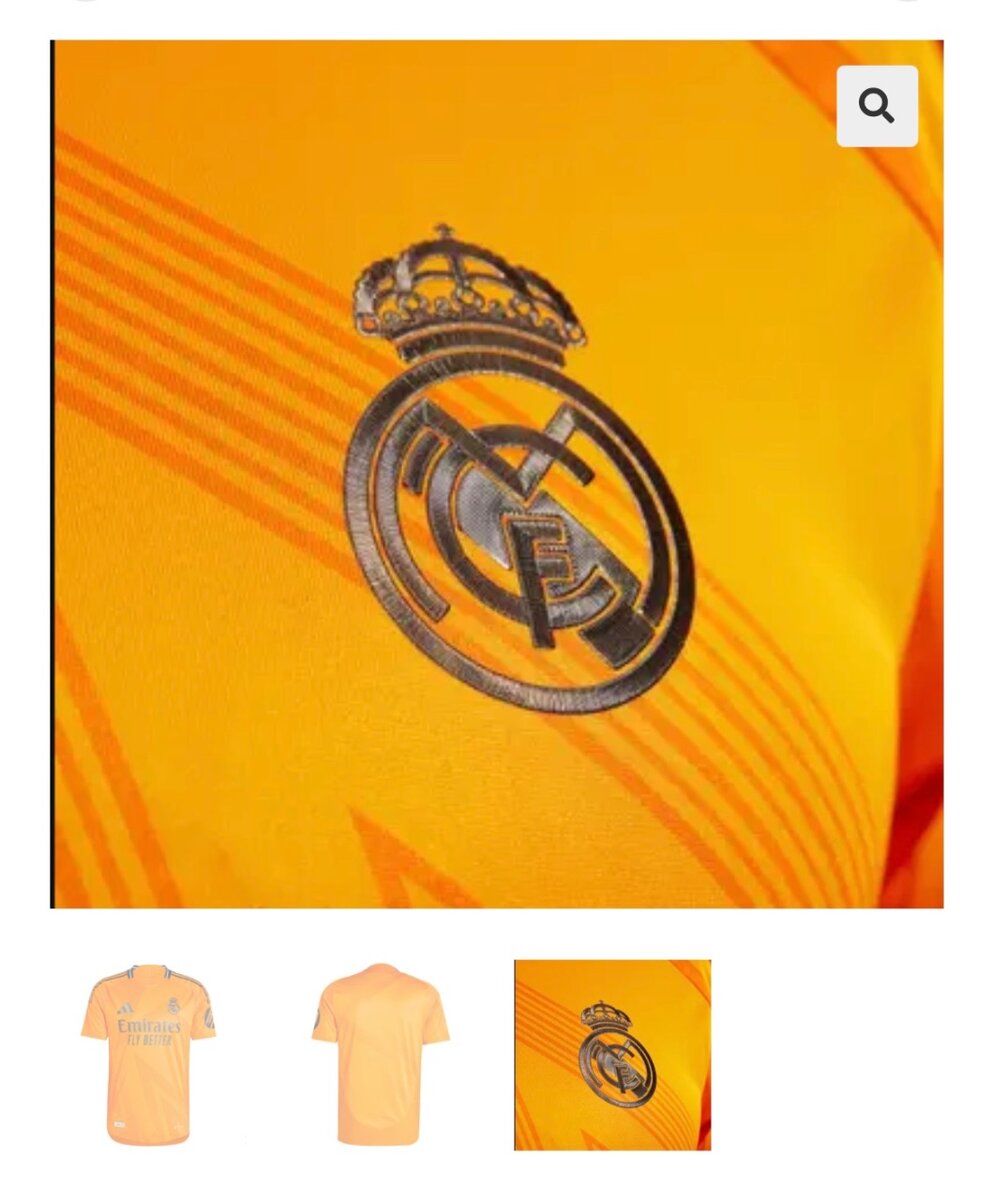Select the front-view jersey thumbnail

pyautogui.click(x=148, y=1052)
